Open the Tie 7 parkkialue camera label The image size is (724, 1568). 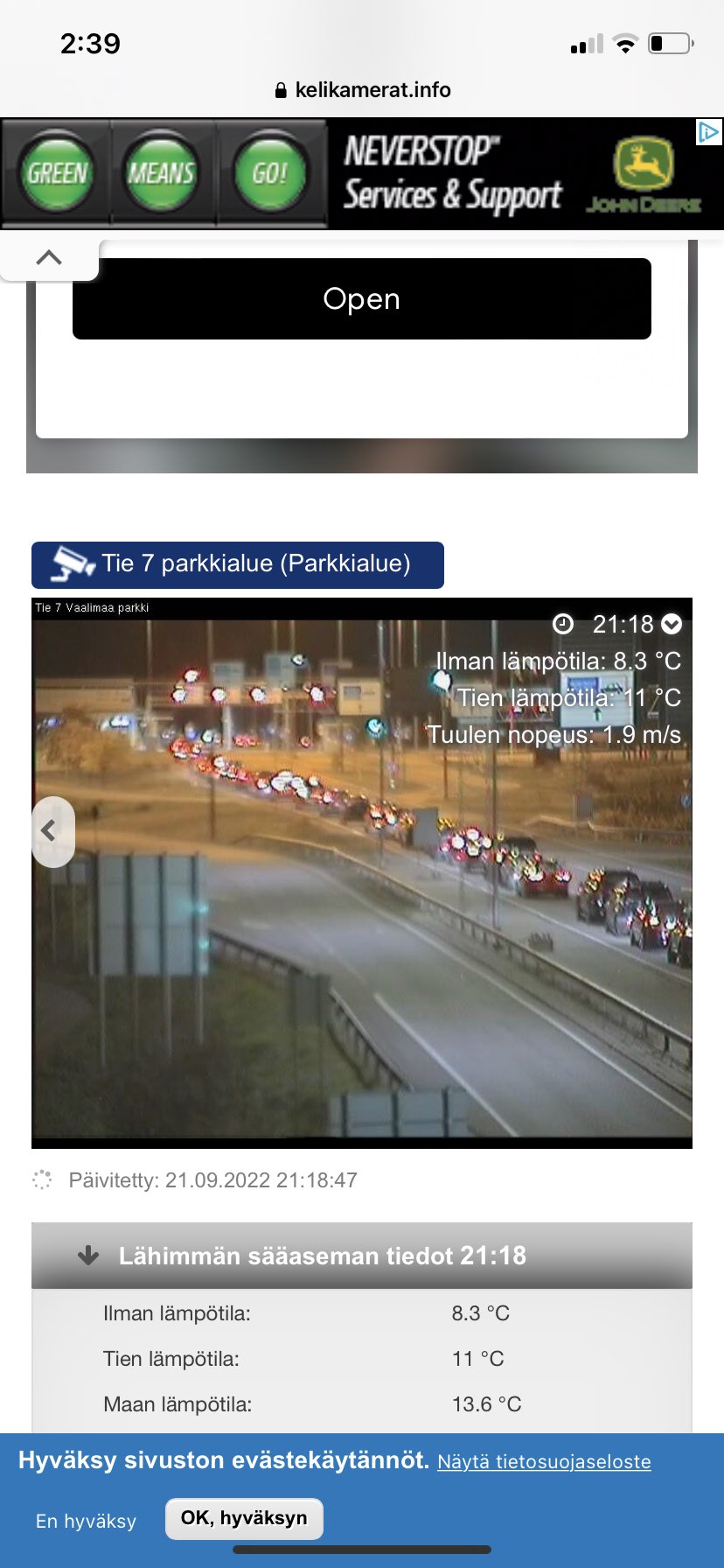238,565
